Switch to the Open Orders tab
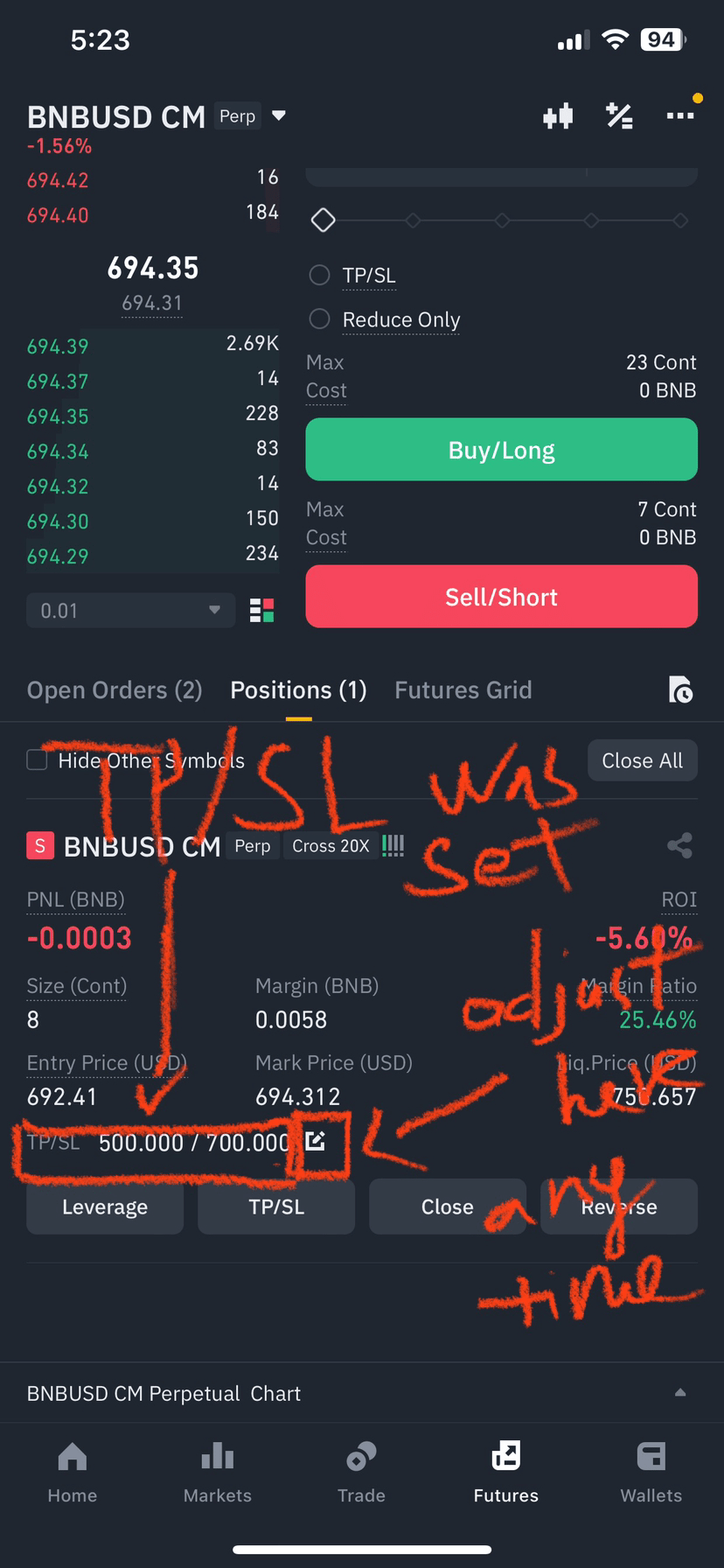Screen dimensions: 724x1568 coord(115,690)
